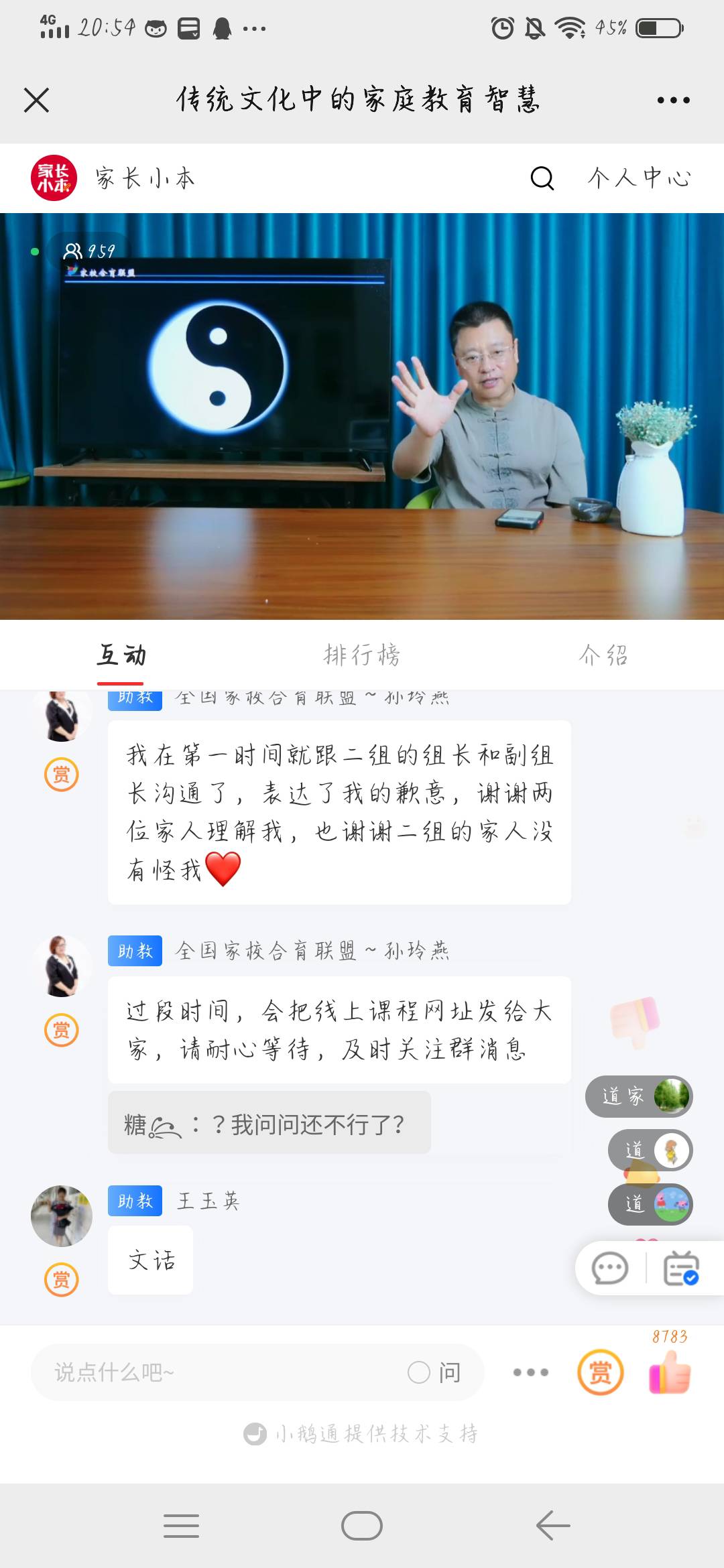Switch to the 排行榜 tab
The image size is (724, 1568).
[362, 657]
